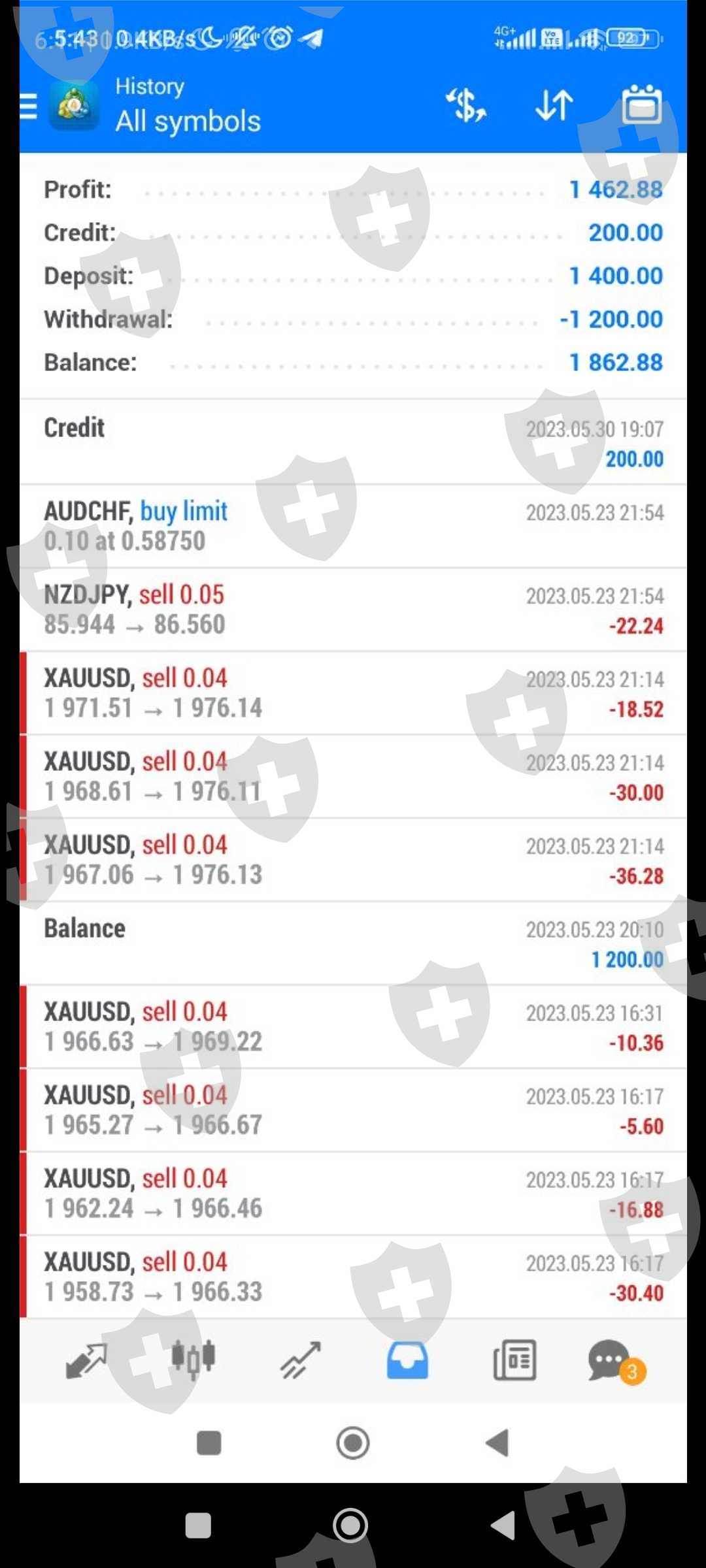706x1568 pixels.
Task: Select the History inbox tab
Action: pos(407,1361)
